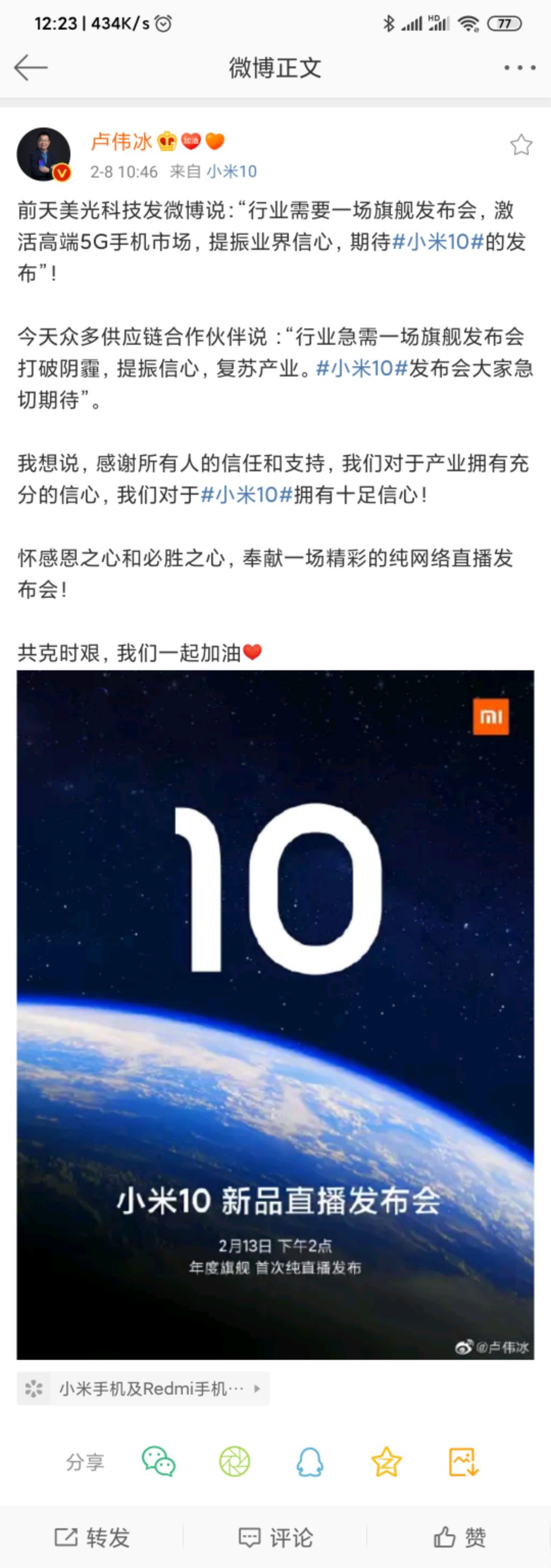
Task: Share post to QQ
Action: click(x=310, y=1461)
